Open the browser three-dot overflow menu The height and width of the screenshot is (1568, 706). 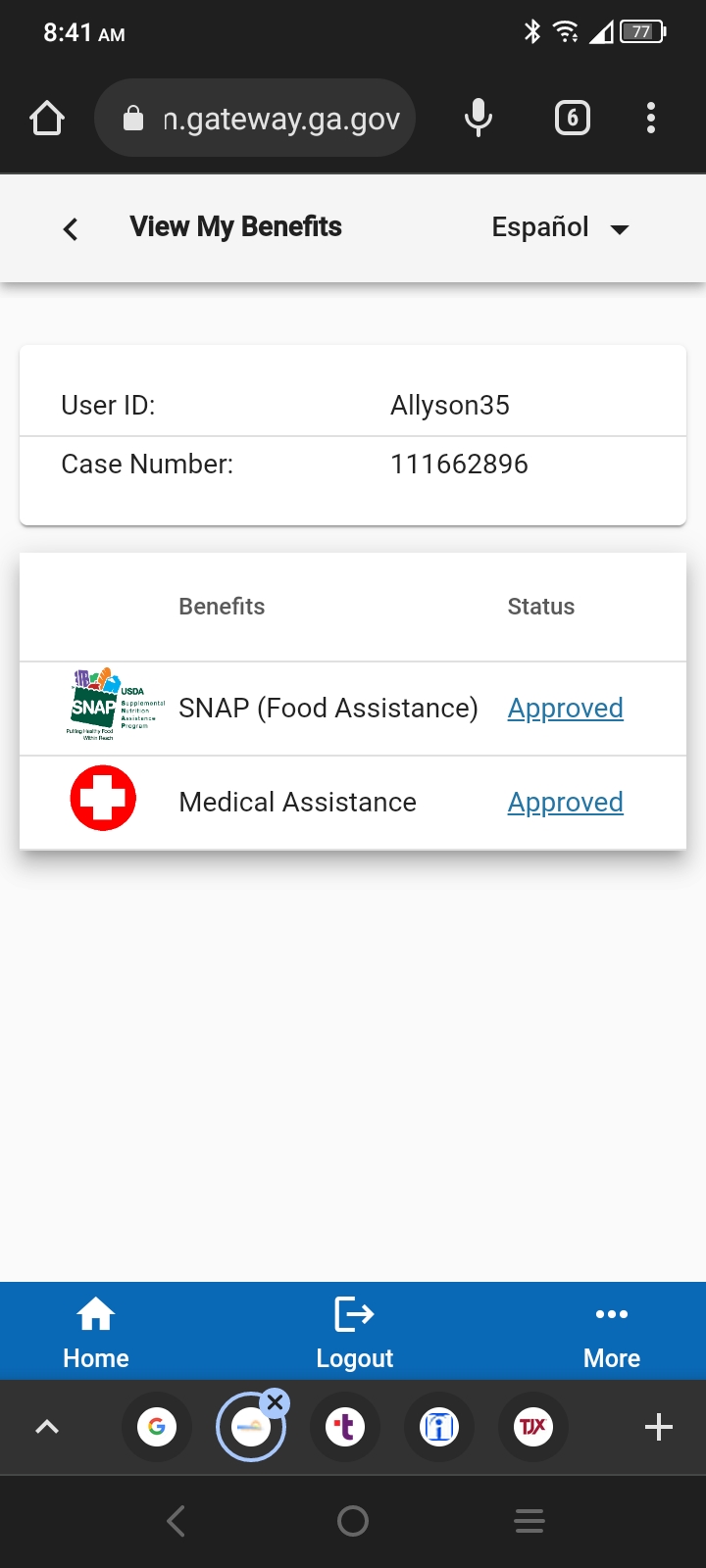(651, 119)
